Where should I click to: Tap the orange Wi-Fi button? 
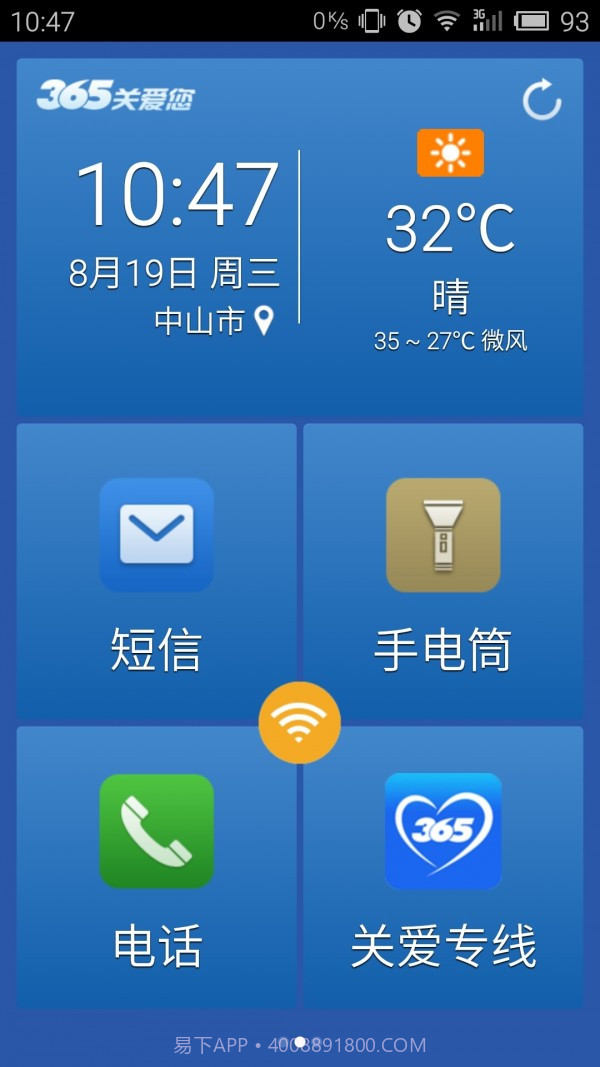299,722
